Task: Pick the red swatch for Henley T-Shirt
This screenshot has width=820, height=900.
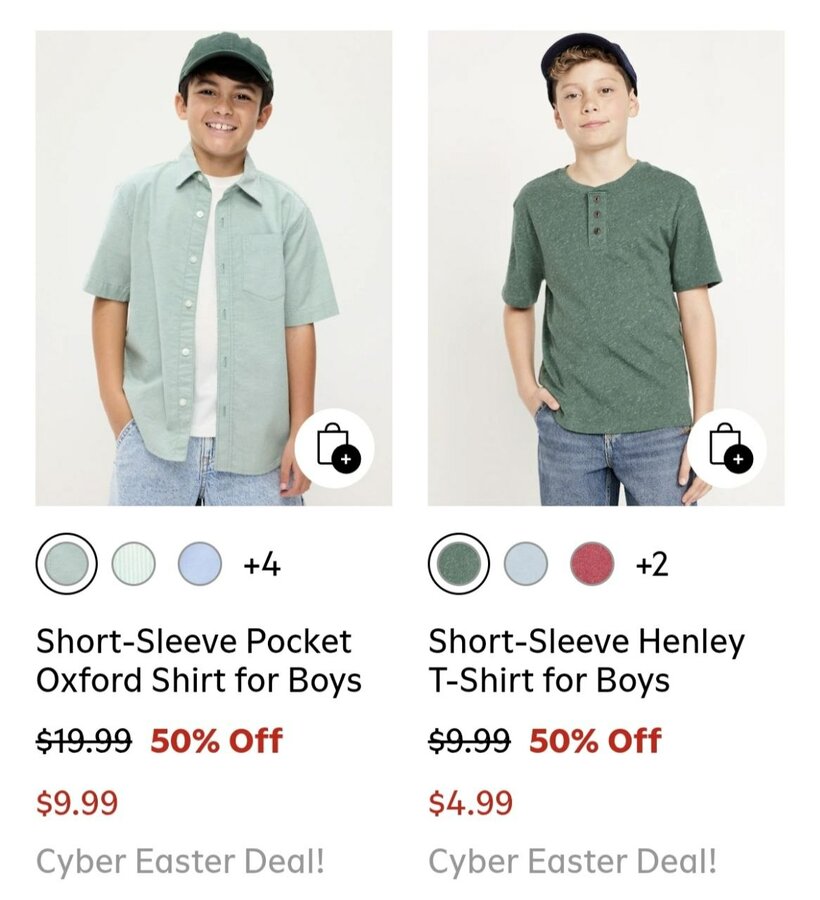Action: tap(591, 565)
